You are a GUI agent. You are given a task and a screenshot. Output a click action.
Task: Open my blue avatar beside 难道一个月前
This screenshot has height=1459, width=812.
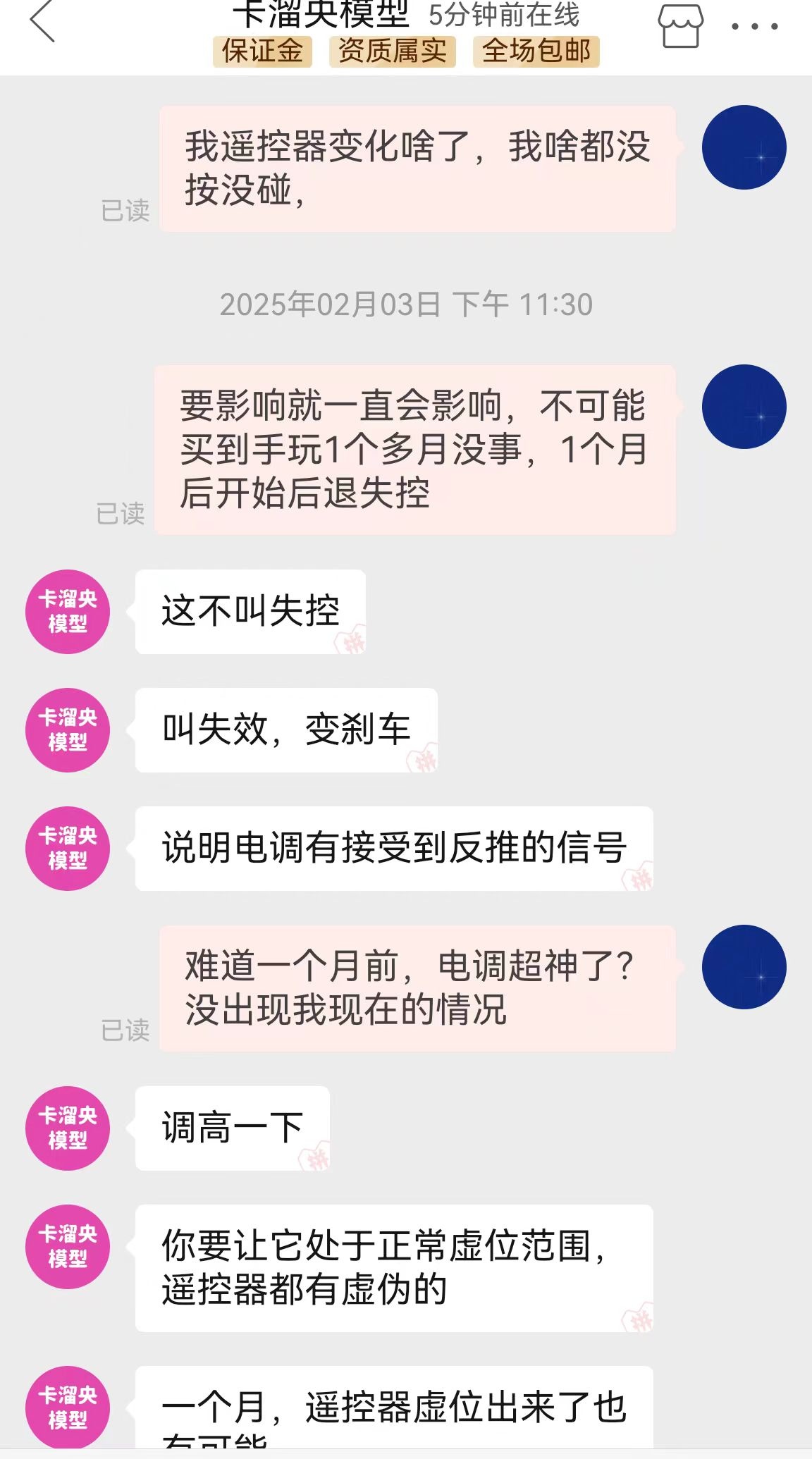(744, 967)
